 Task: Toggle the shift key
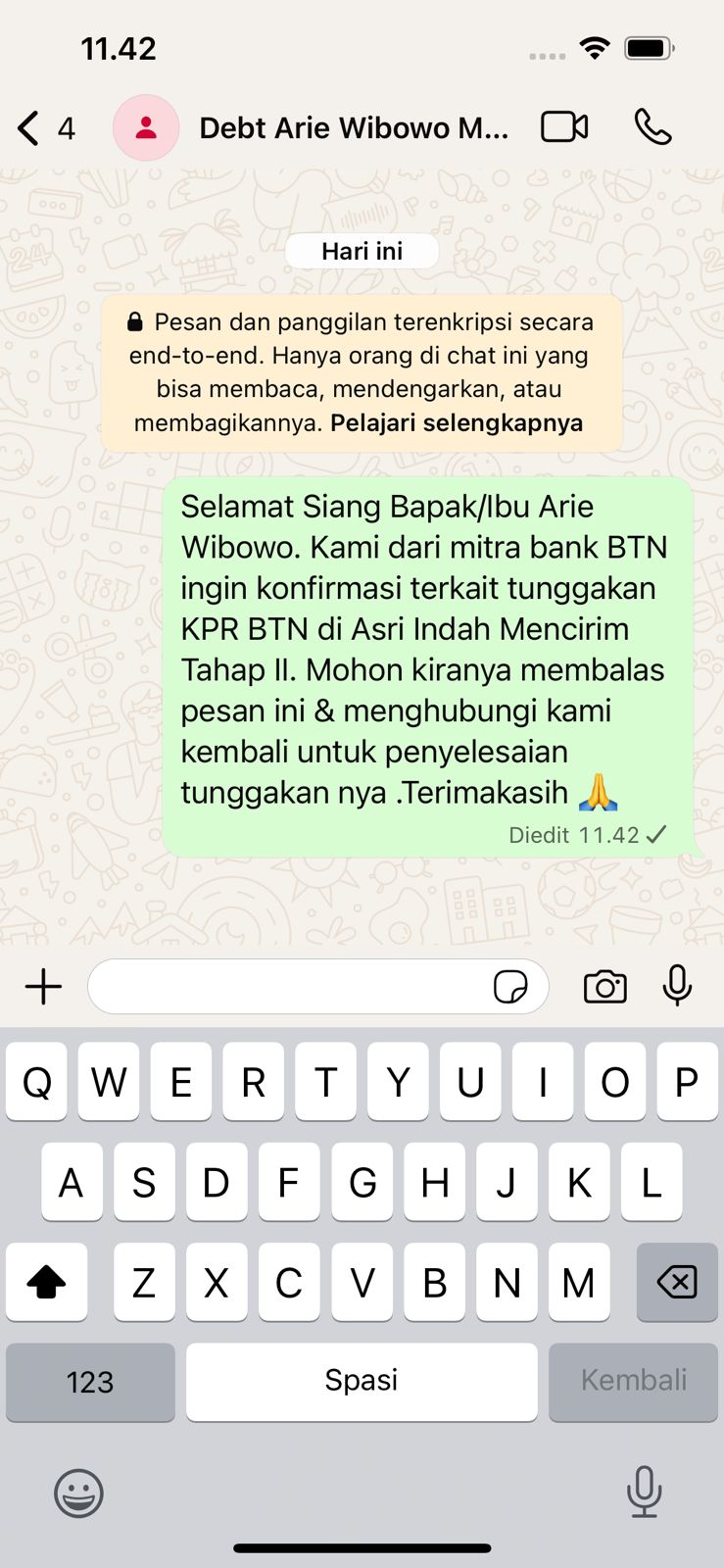coord(46,1282)
